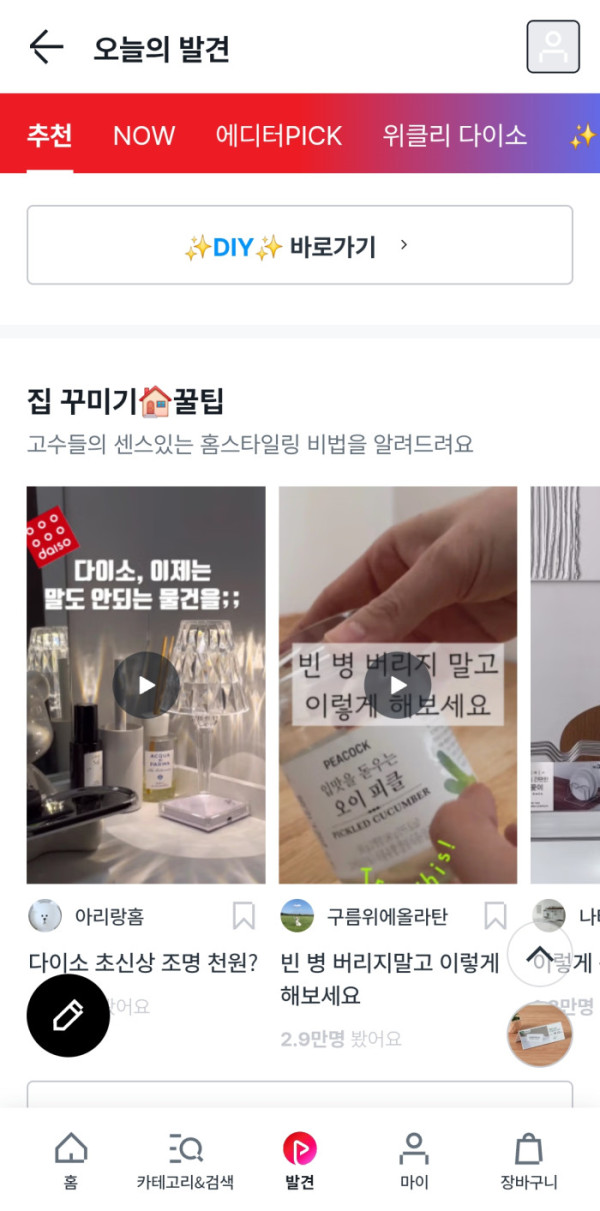Viewport: 600px width, 1211px height.
Task: Bookmark the 아리랑홈 post
Action: (244, 916)
